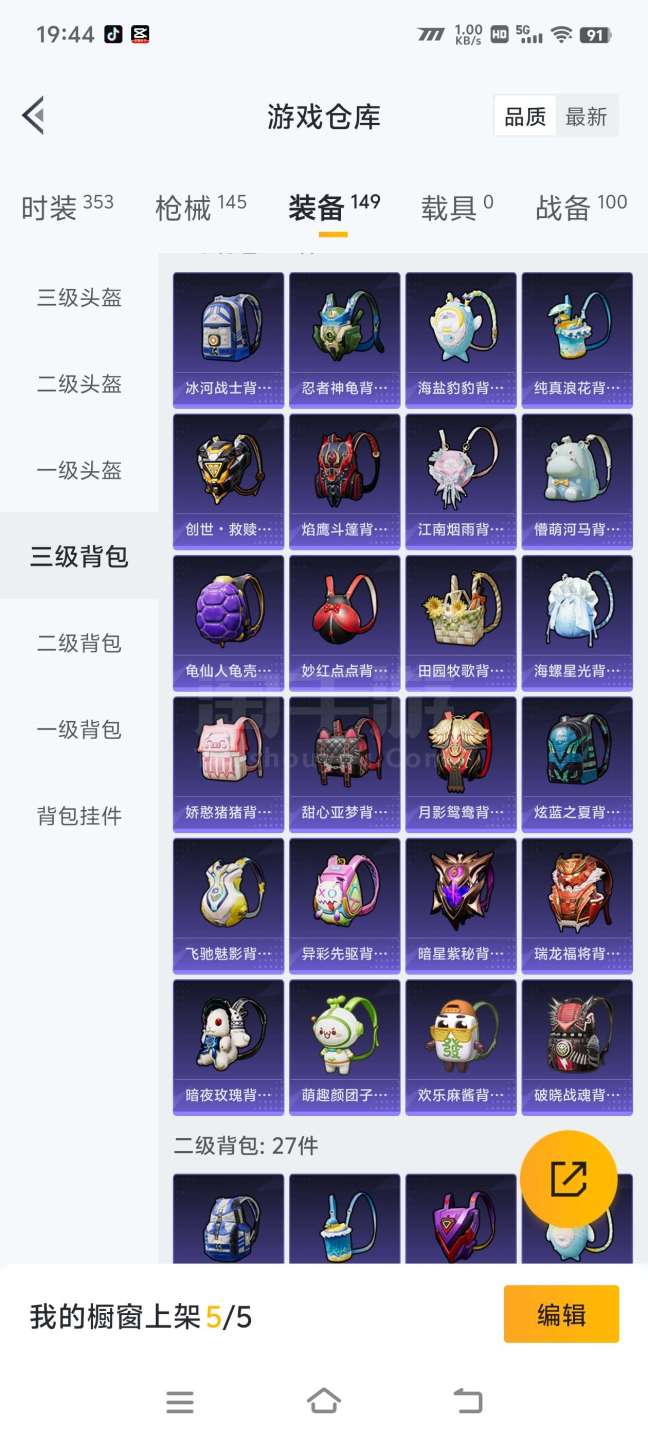This screenshot has width=648, height=1440.
Task: Open the 战备 tab
Action: coord(581,207)
